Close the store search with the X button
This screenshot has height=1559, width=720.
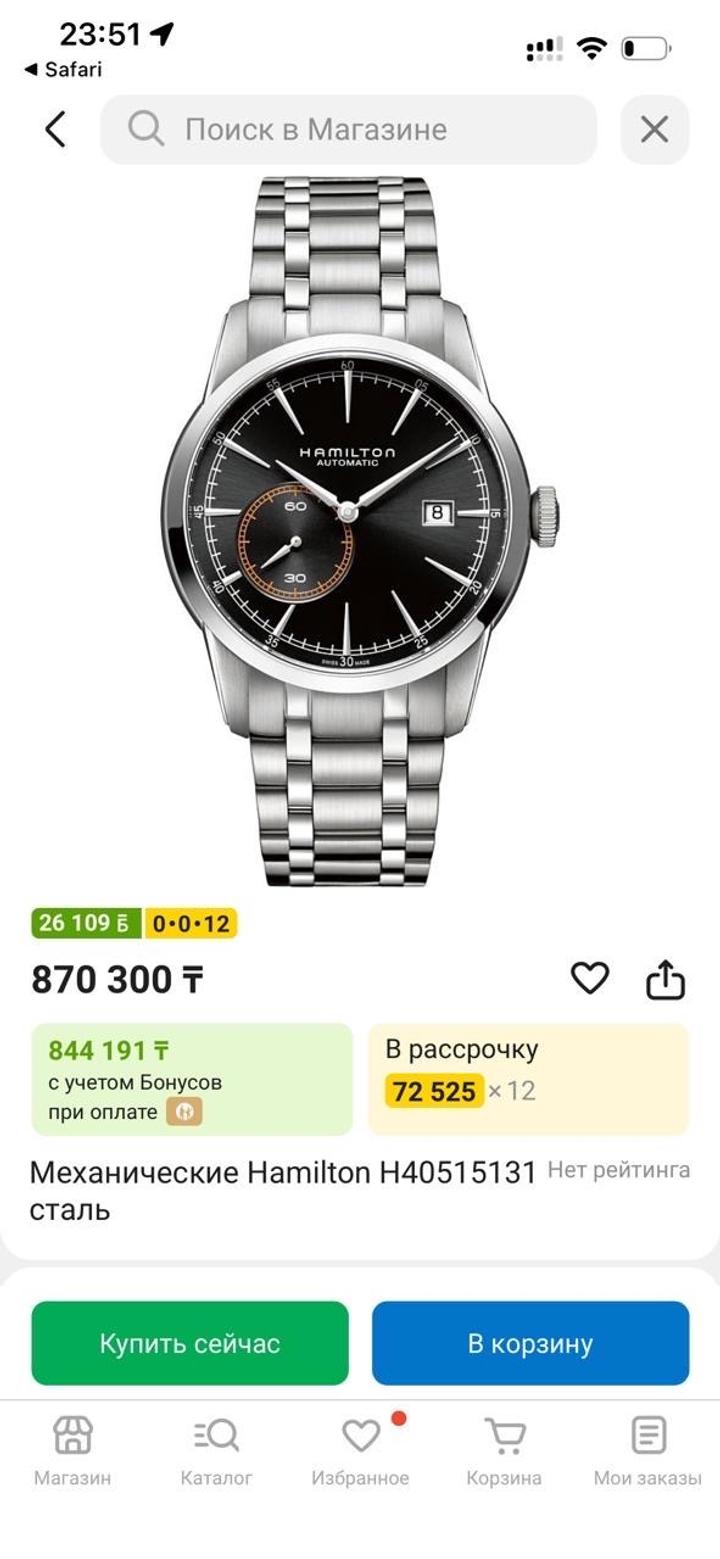coord(654,130)
